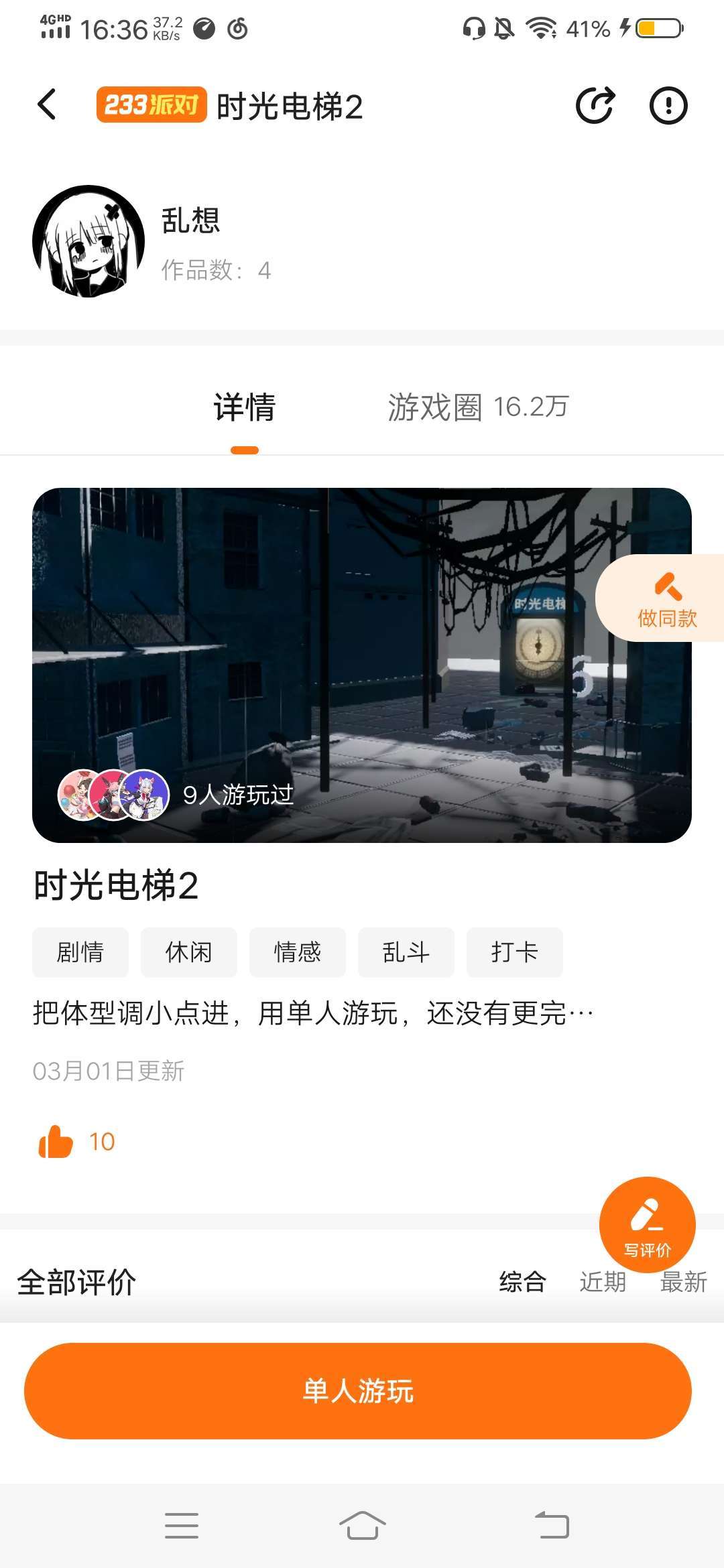Select the 打卡 tag chip
Screen dimensions: 724x1568
pyautogui.click(x=515, y=952)
